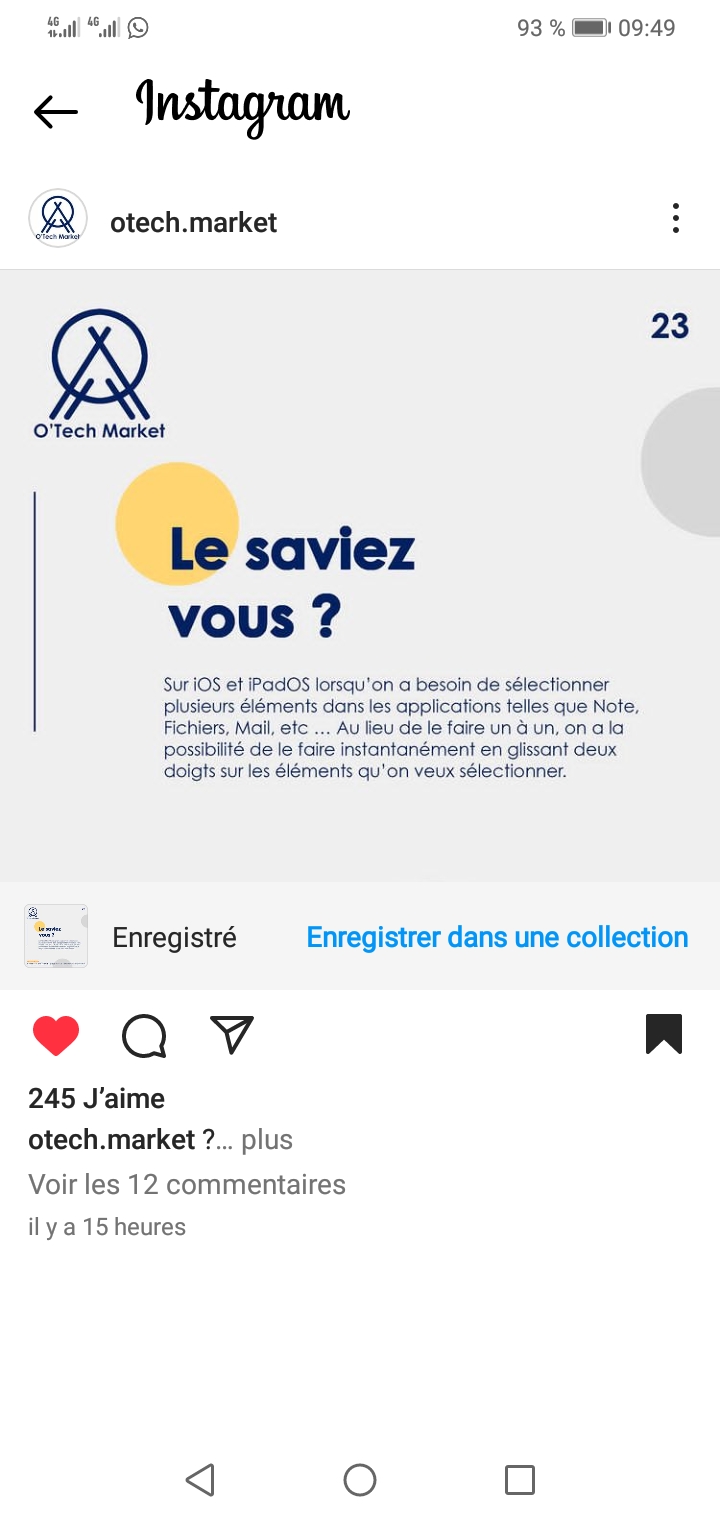Remove the post from saved bookmarks
The height and width of the screenshot is (1520, 720).
[664, 1035]
